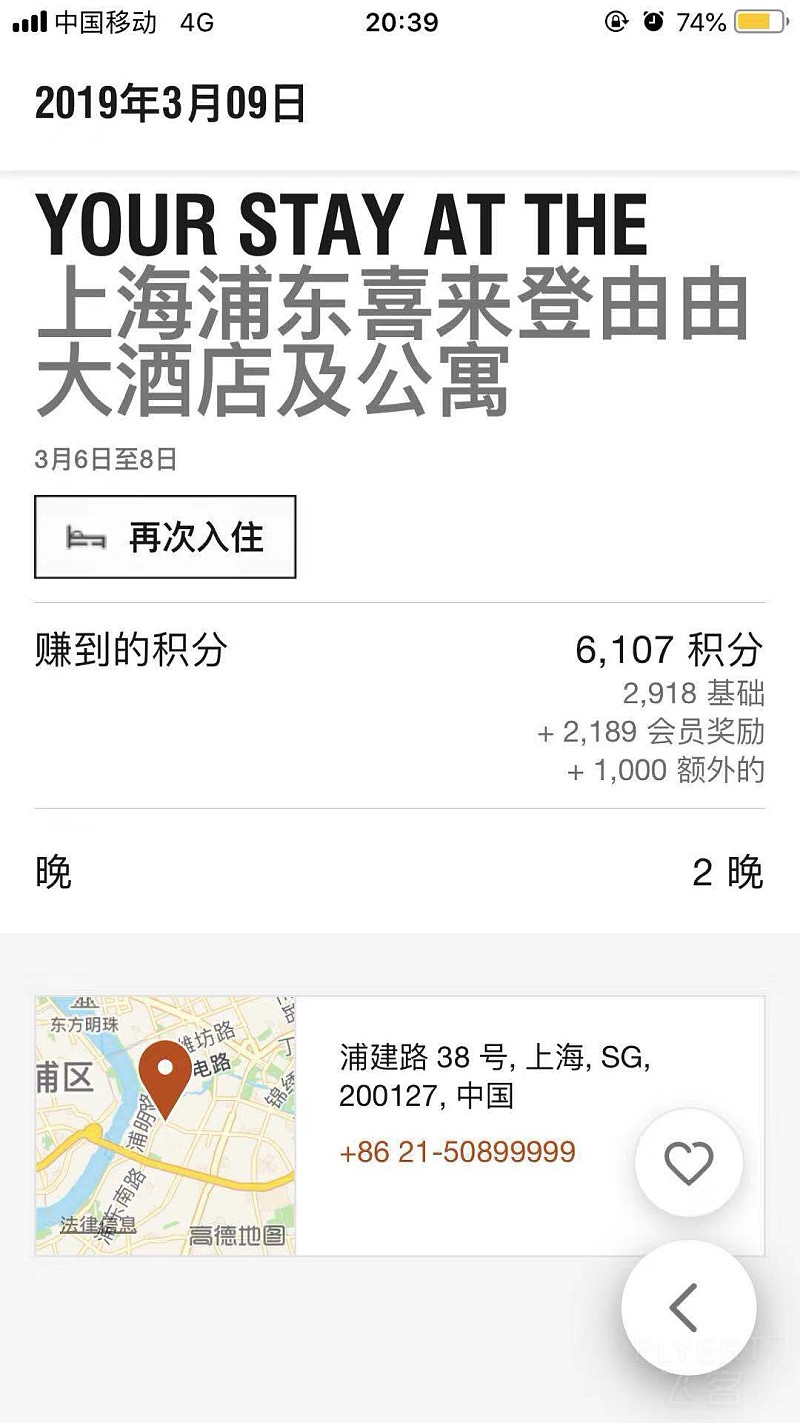Favorite this hotel with the heart icon
Image resolution: width=800 pixels, height=1423 pixels.
click(689, 1163)
